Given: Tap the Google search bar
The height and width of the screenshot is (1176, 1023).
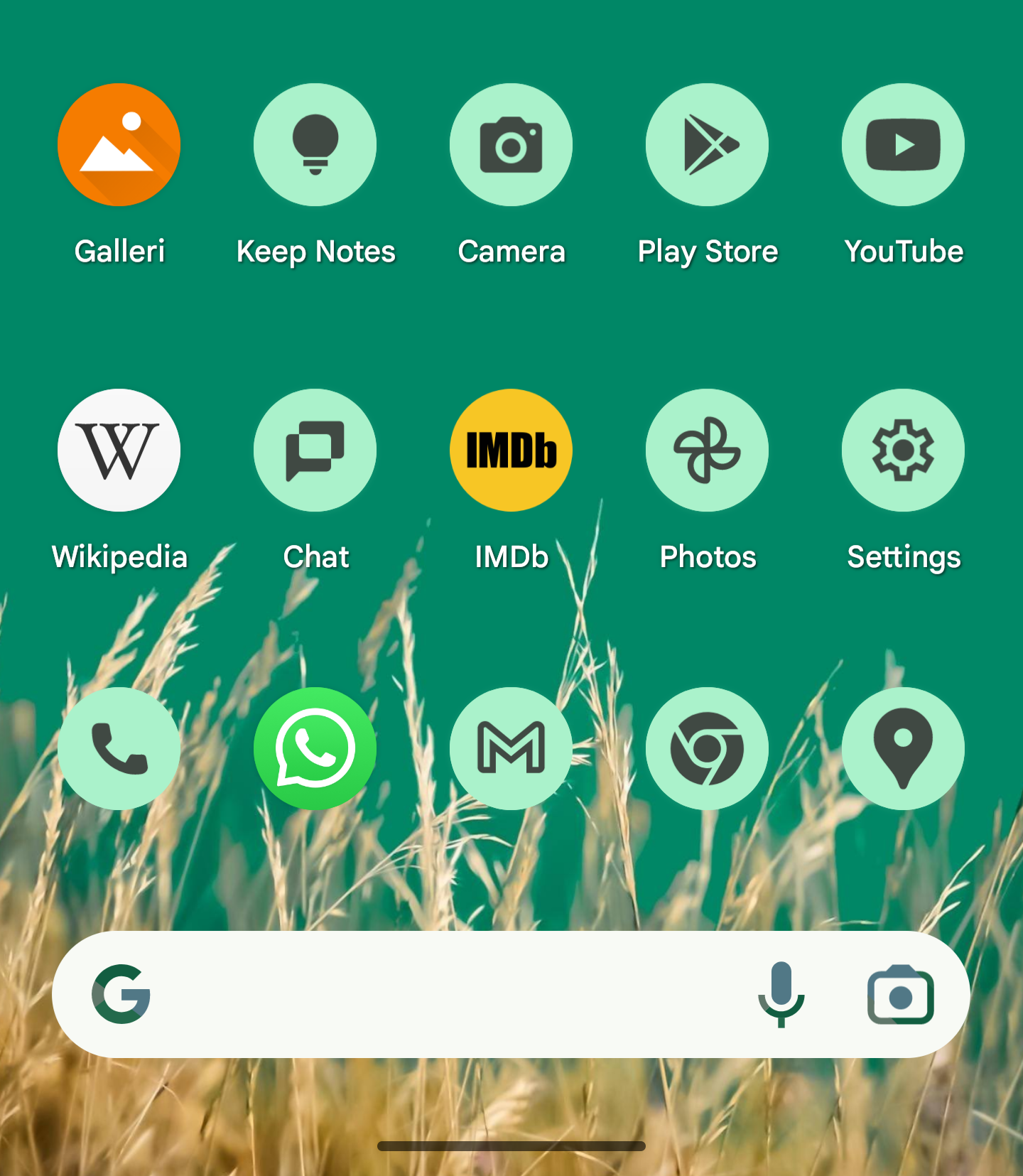Looking at the screenshot, I should pyautogui.click(x=440, y=994).
